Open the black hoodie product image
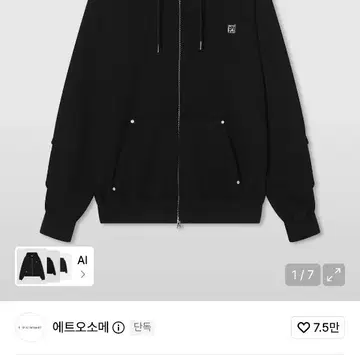Viewport: 360px width, 360px height. pos(180,121)
